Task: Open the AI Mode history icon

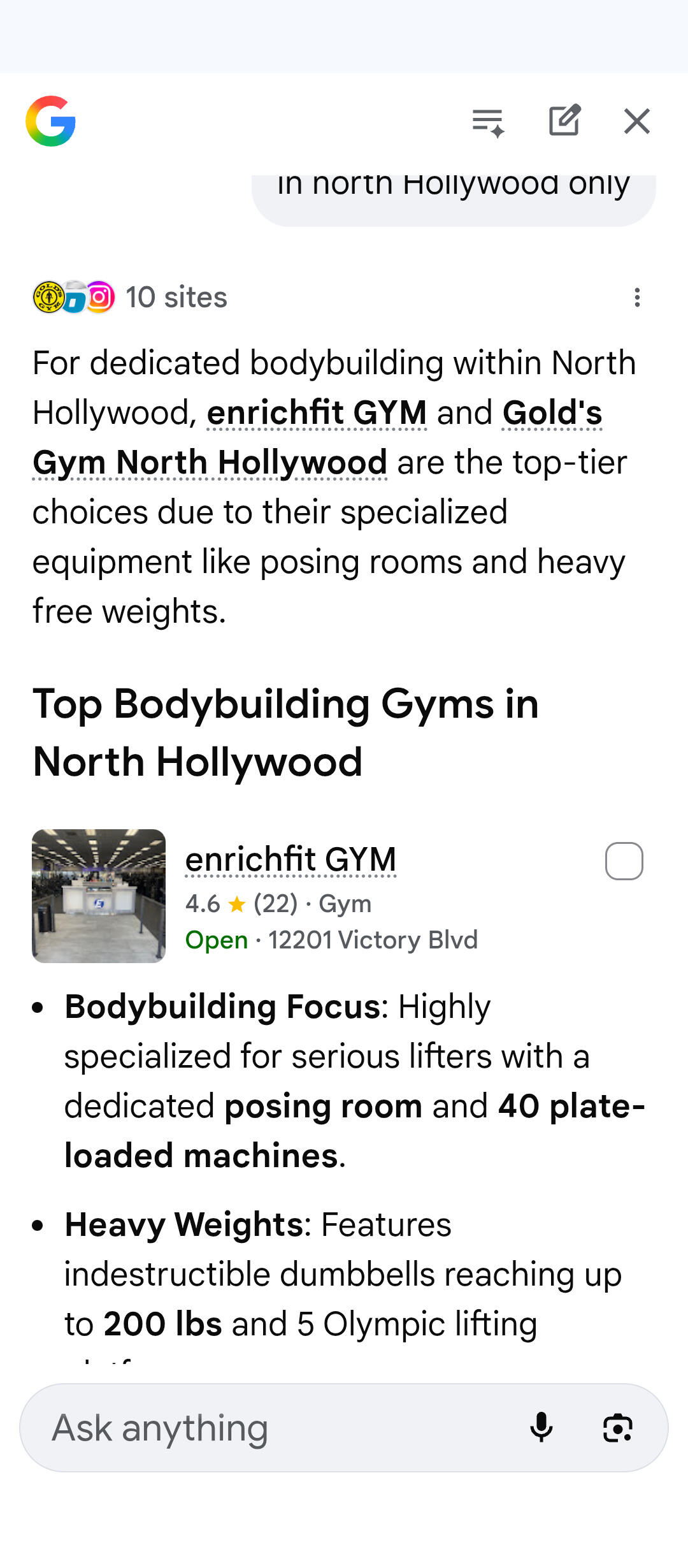Action: coord(488,122)
